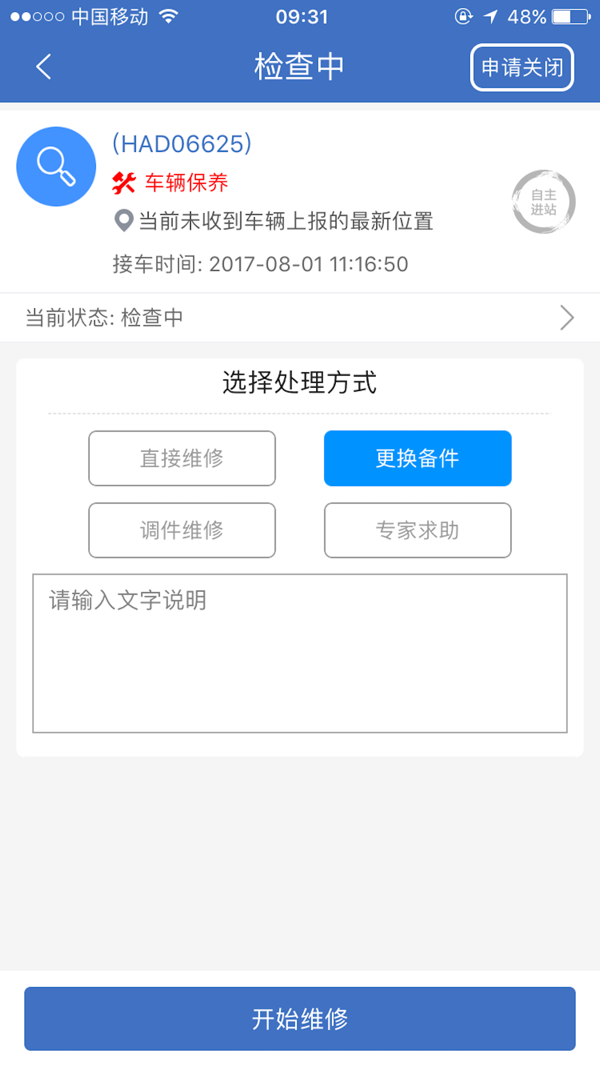Tap the 申请关闭 button
The height and width of the screenshot is (1067, 600).
point(522,67)
